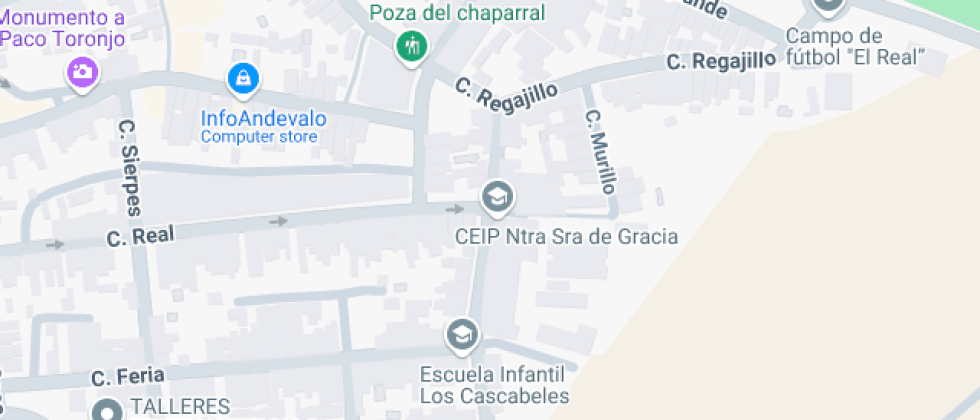Tap the TALLERES location pin
The image size is (980, 420).
click(x=106, y=409)
